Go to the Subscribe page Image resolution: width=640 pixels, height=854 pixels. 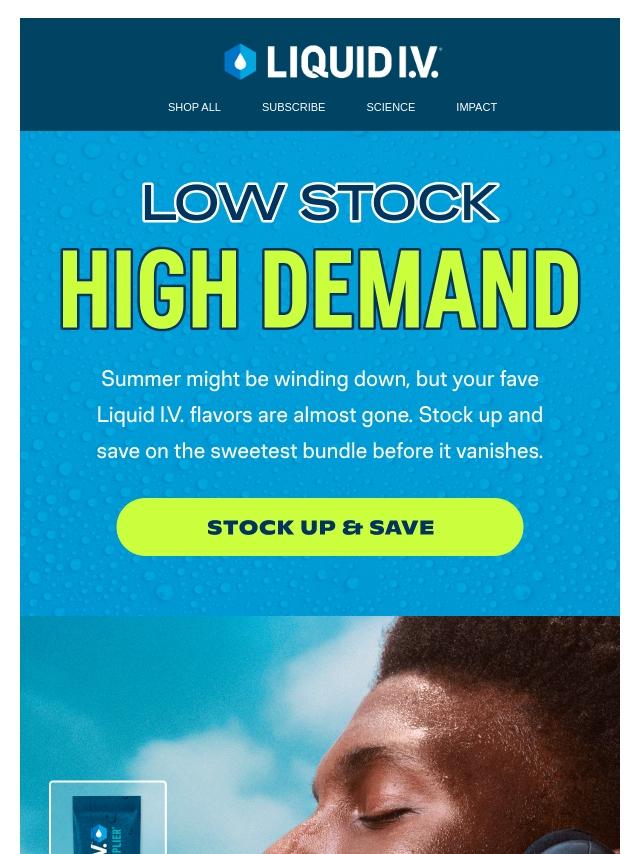pos(293,107)
